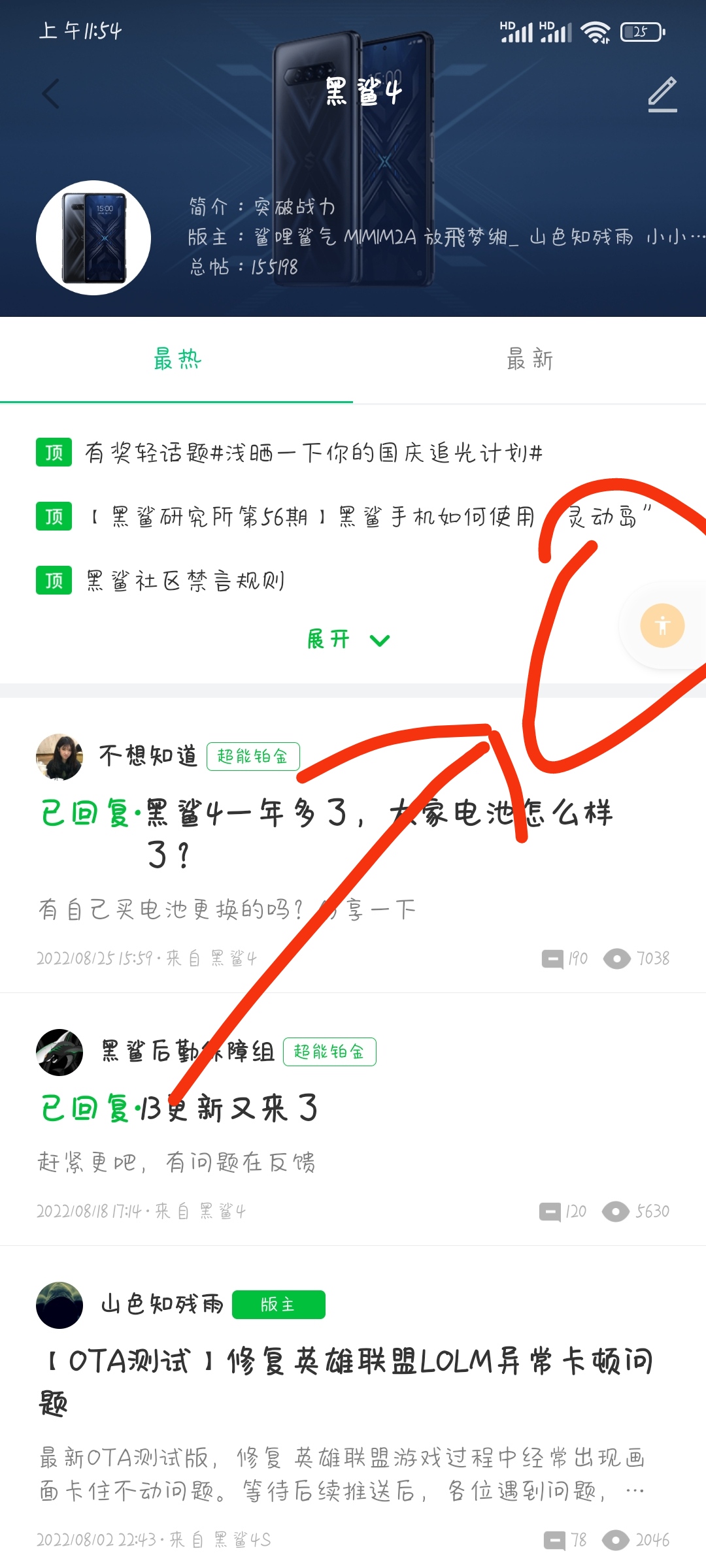
Task: Open pinned post 有奖轻话题 国庆追光计划
Action: point(314,453)
